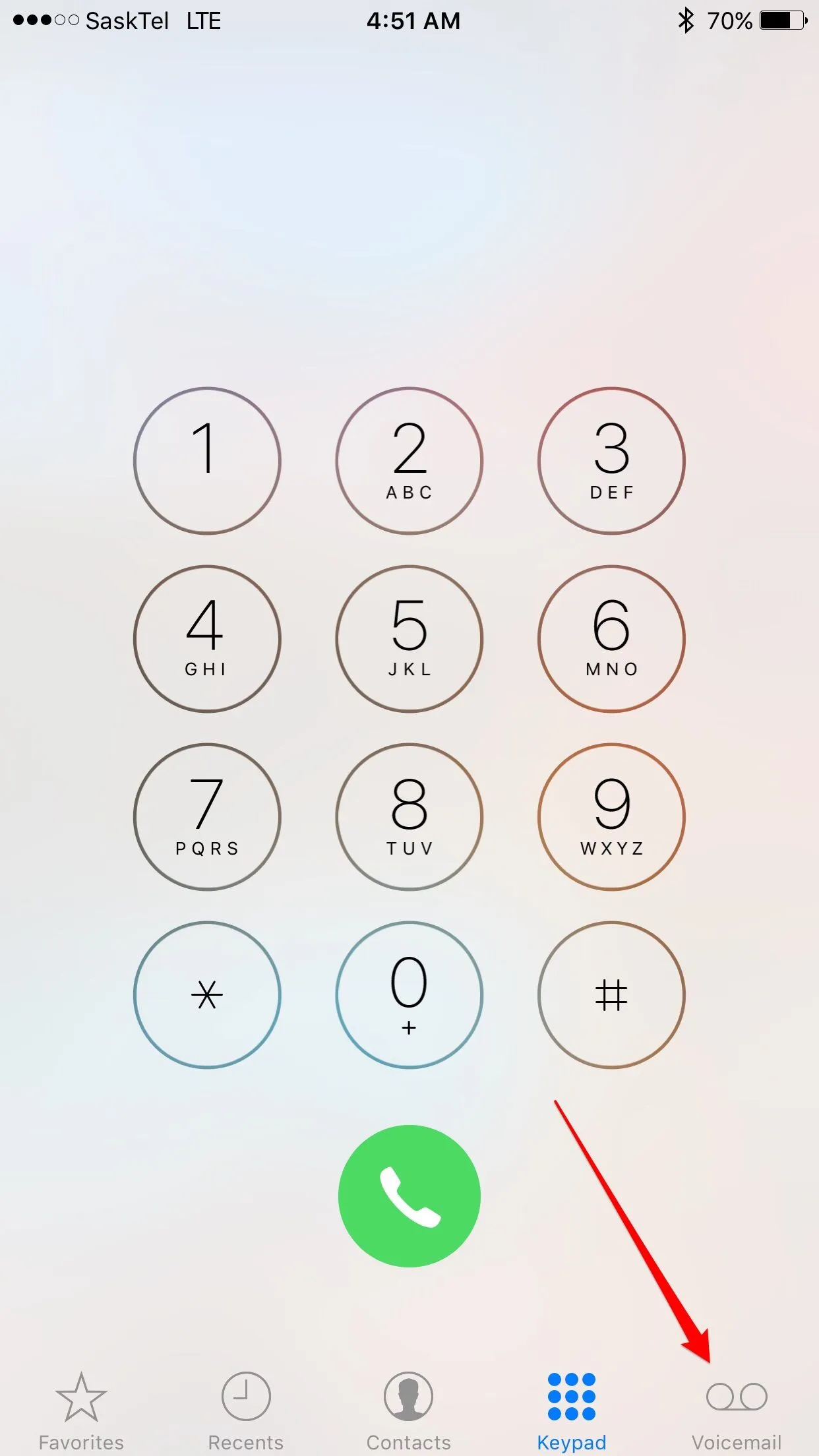Enter 0 on the dial pad
Screen dimensions: 819x1456
point(409,994)
